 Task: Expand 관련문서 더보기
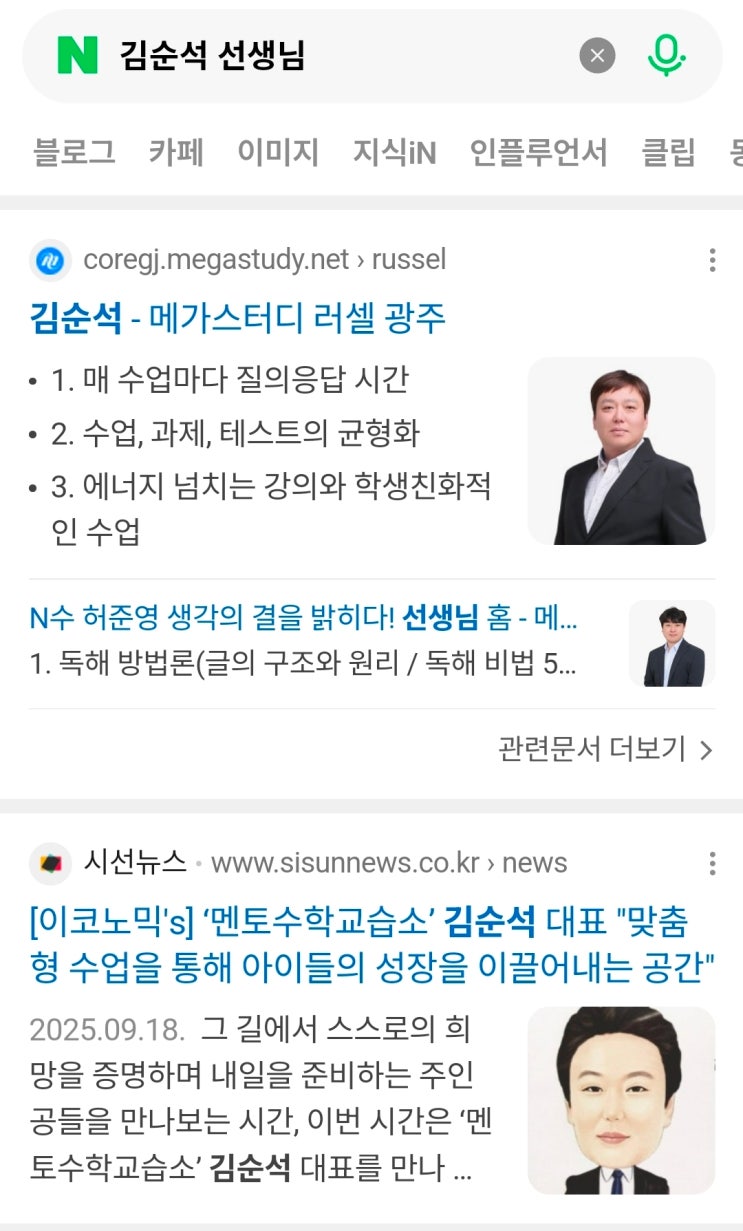pyautogui.click(x=606, y=749)
